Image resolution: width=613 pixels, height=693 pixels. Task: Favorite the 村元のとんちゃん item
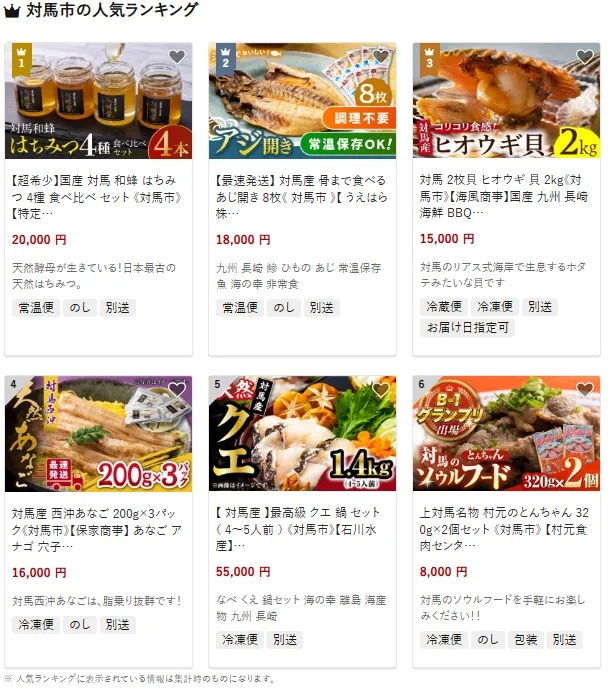(585, 390)
